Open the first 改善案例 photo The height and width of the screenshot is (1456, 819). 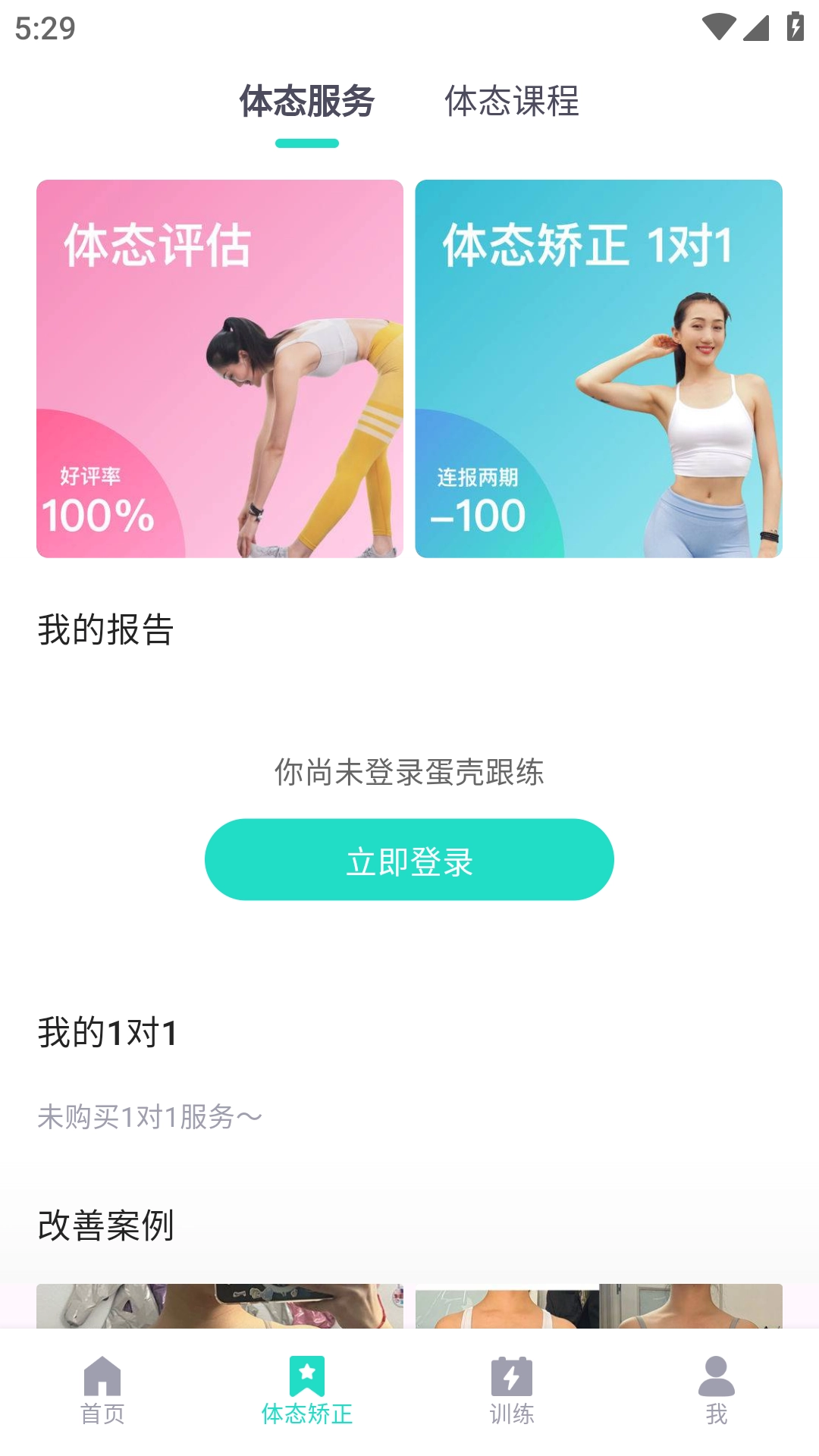(x=220, y=1306)
